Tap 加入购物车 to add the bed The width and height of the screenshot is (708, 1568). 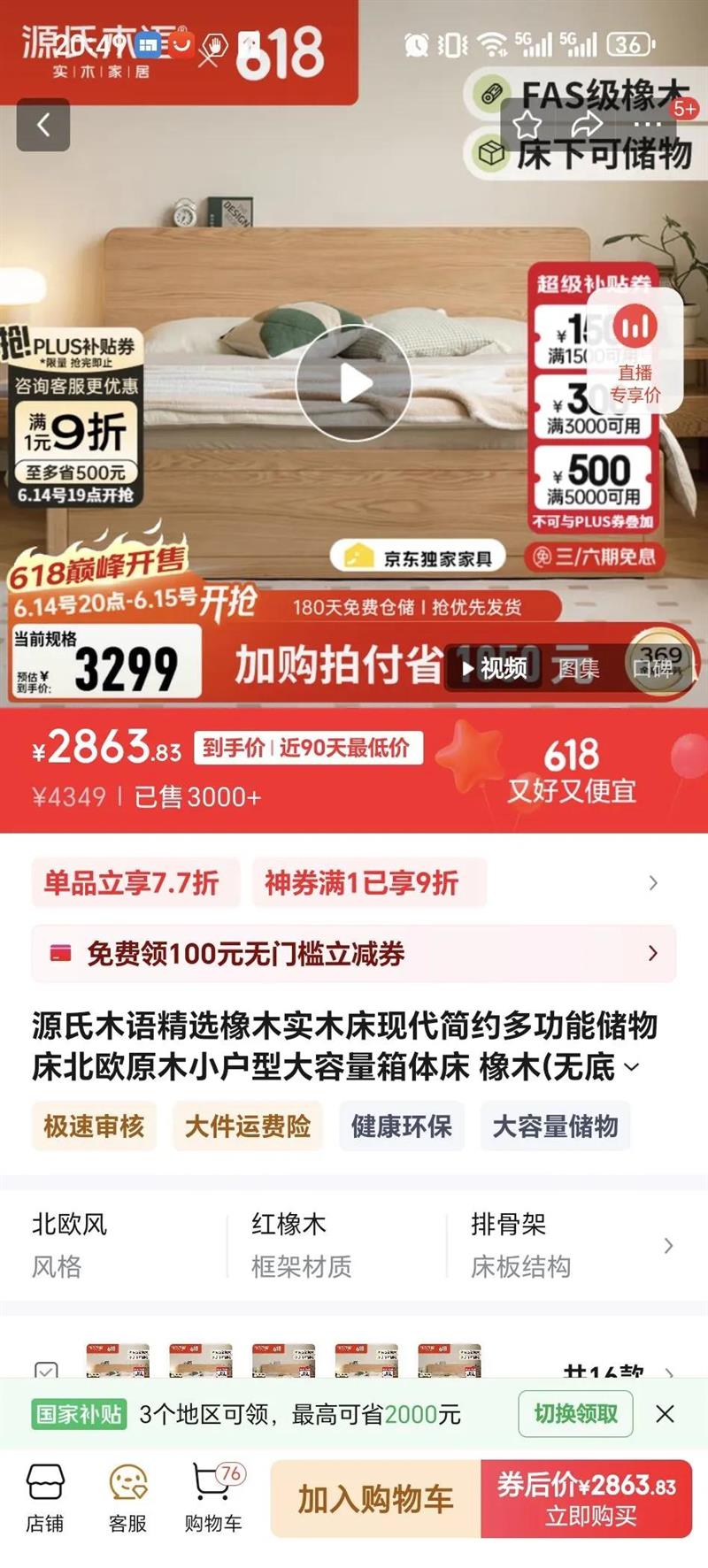(x=375, y=1498)
